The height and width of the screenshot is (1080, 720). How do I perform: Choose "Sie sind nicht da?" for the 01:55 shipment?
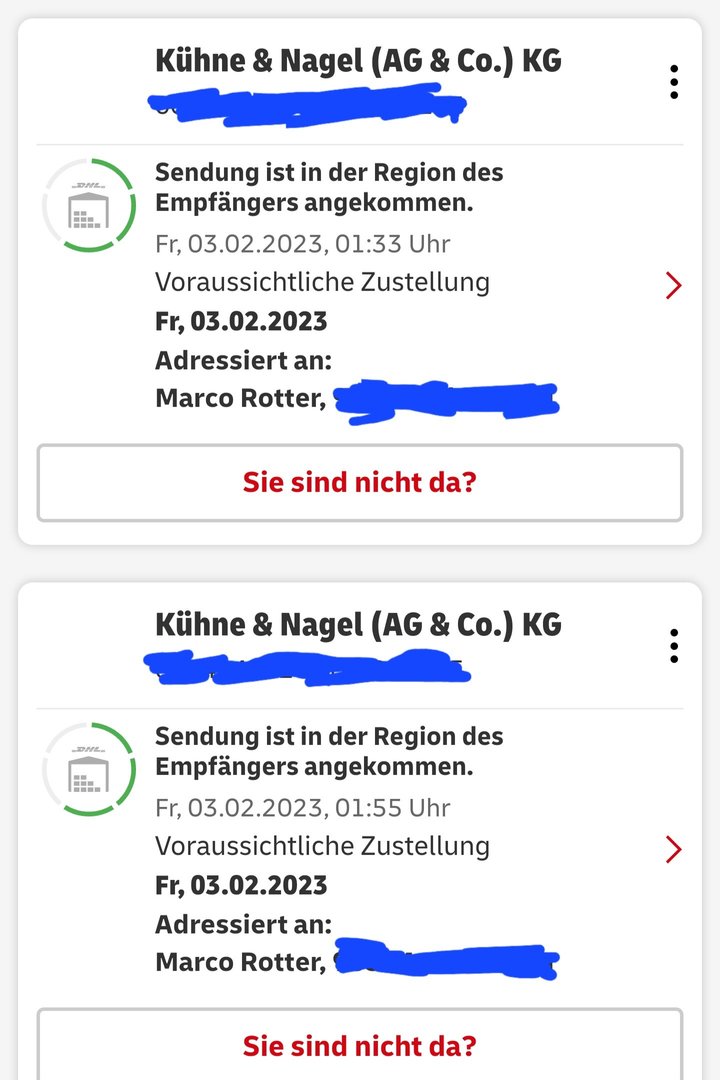click(x=360, y=1046)
